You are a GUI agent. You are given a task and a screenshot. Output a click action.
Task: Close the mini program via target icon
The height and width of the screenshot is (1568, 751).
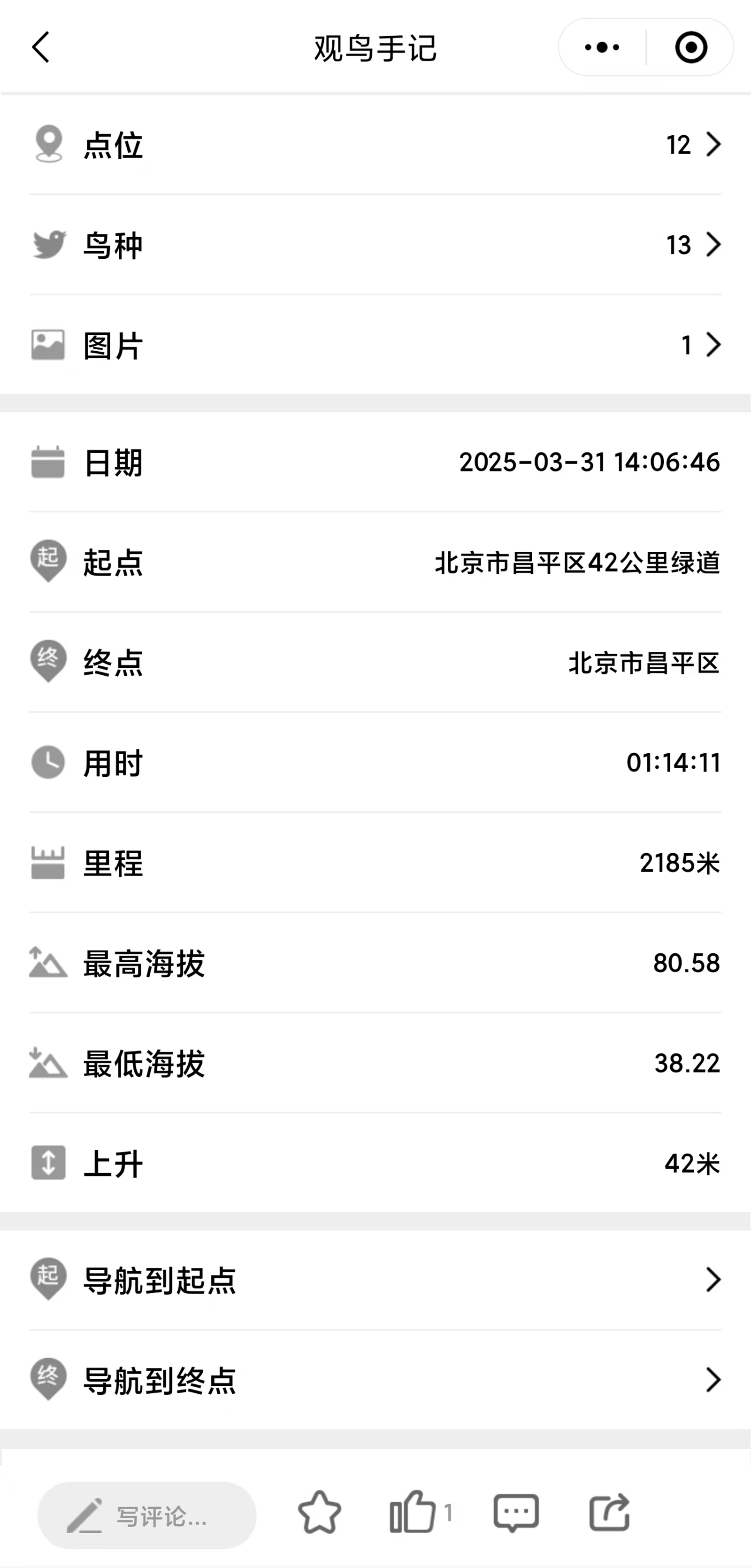(691, 47)
